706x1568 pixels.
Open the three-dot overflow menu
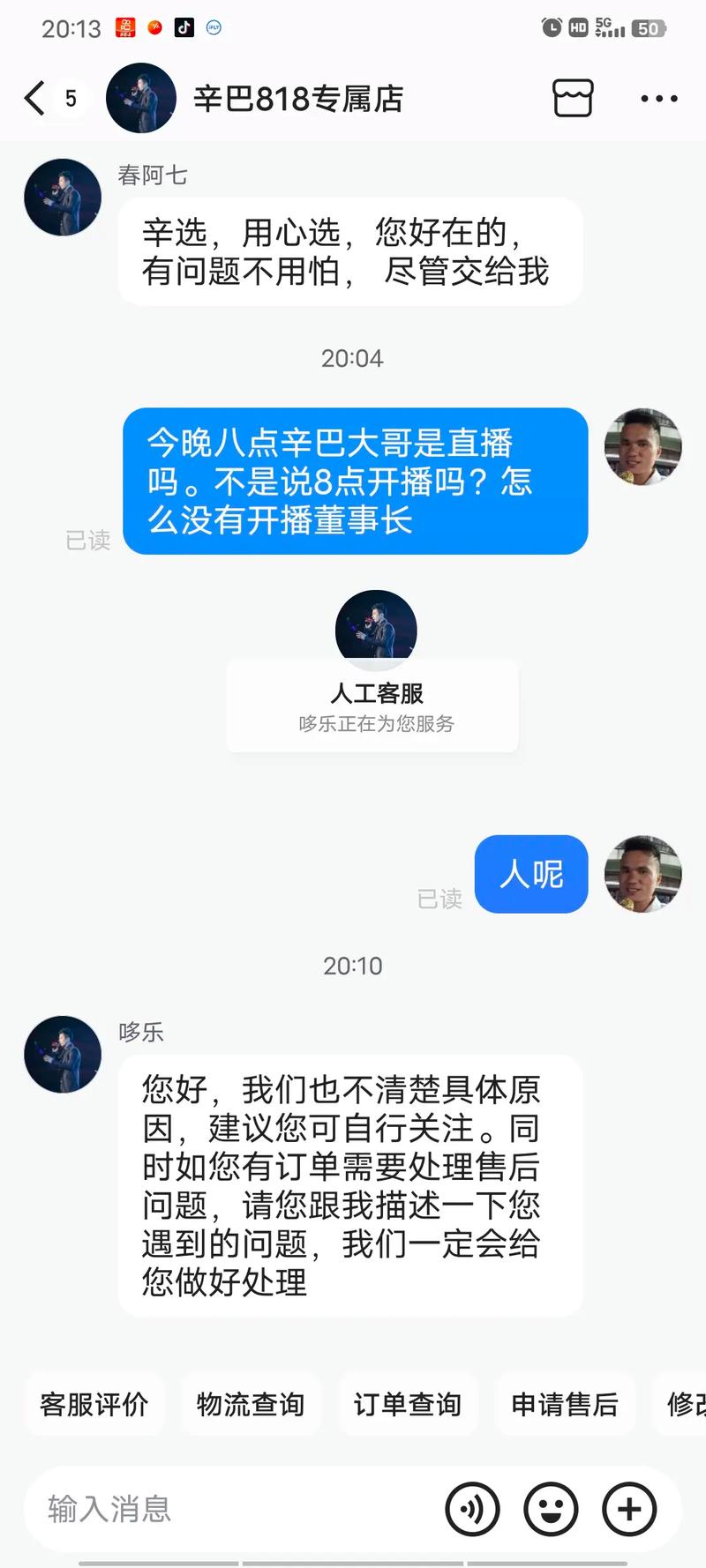tap(657, 98)
